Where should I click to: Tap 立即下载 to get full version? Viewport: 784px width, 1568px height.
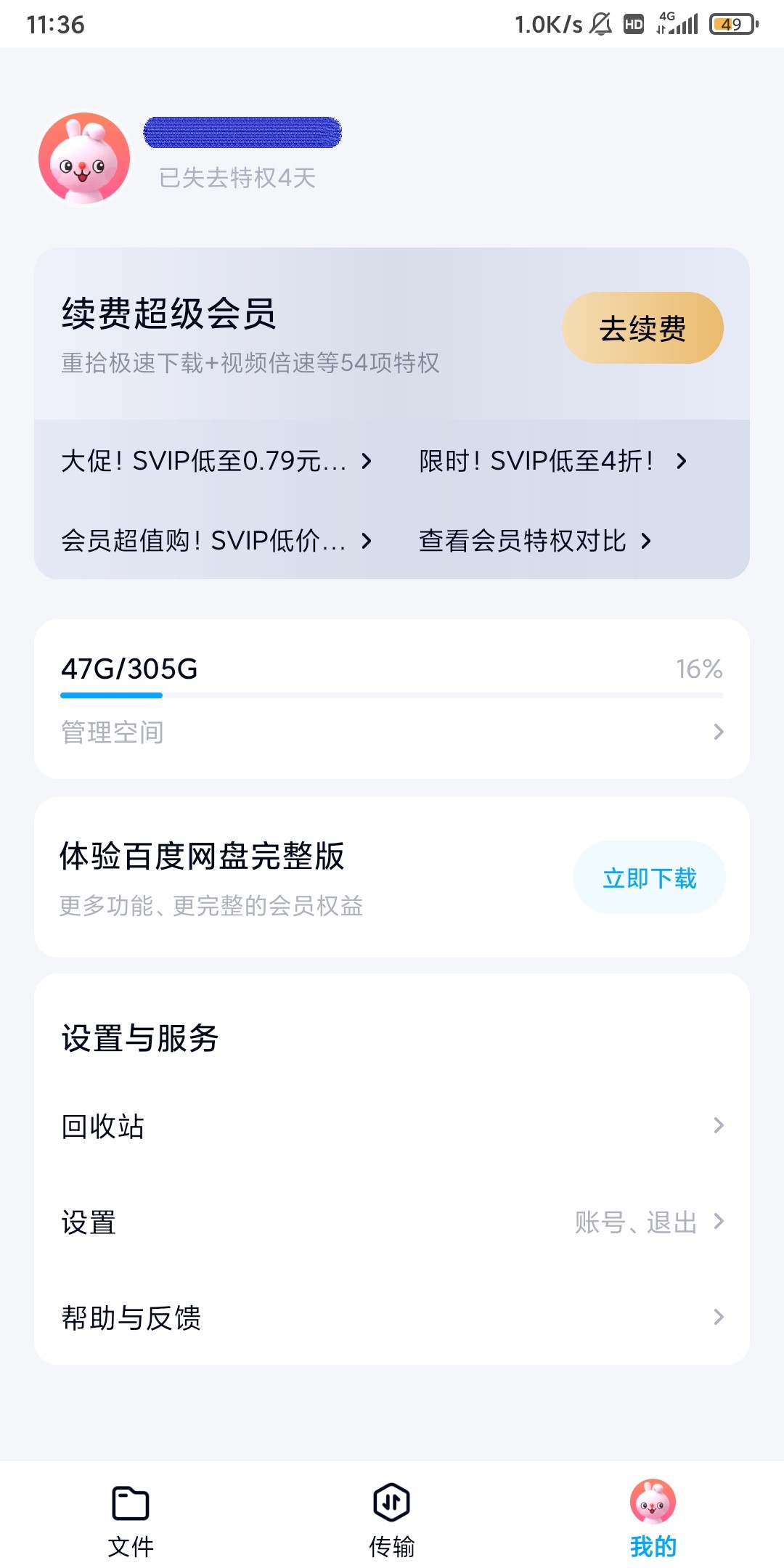click(x=649, y=877)
